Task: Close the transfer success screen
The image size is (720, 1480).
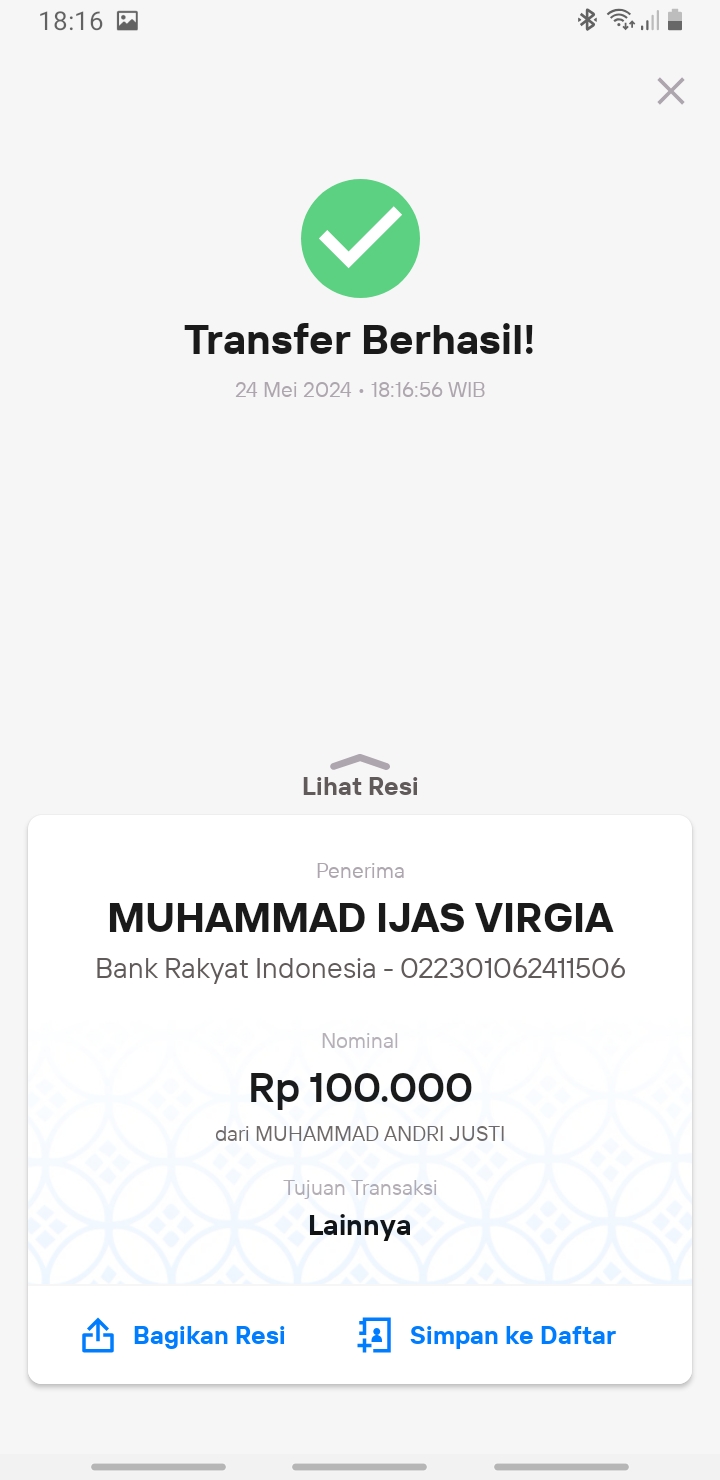Action: pyautogui.click(x=670, y=91)
